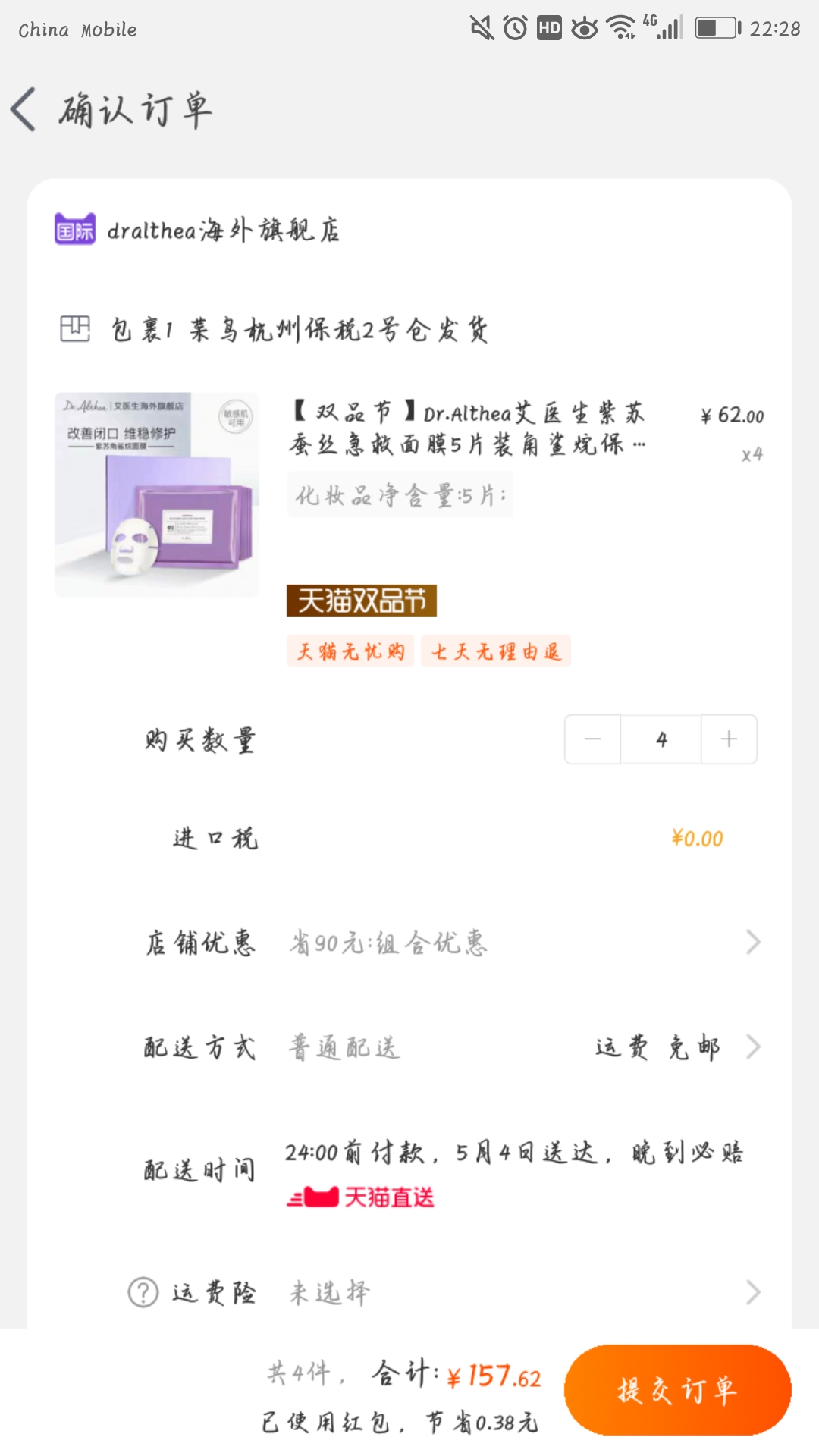Tap the quantity field showing 4
This screenshot has height=1456, width=819.
click(x=661, y=739)
